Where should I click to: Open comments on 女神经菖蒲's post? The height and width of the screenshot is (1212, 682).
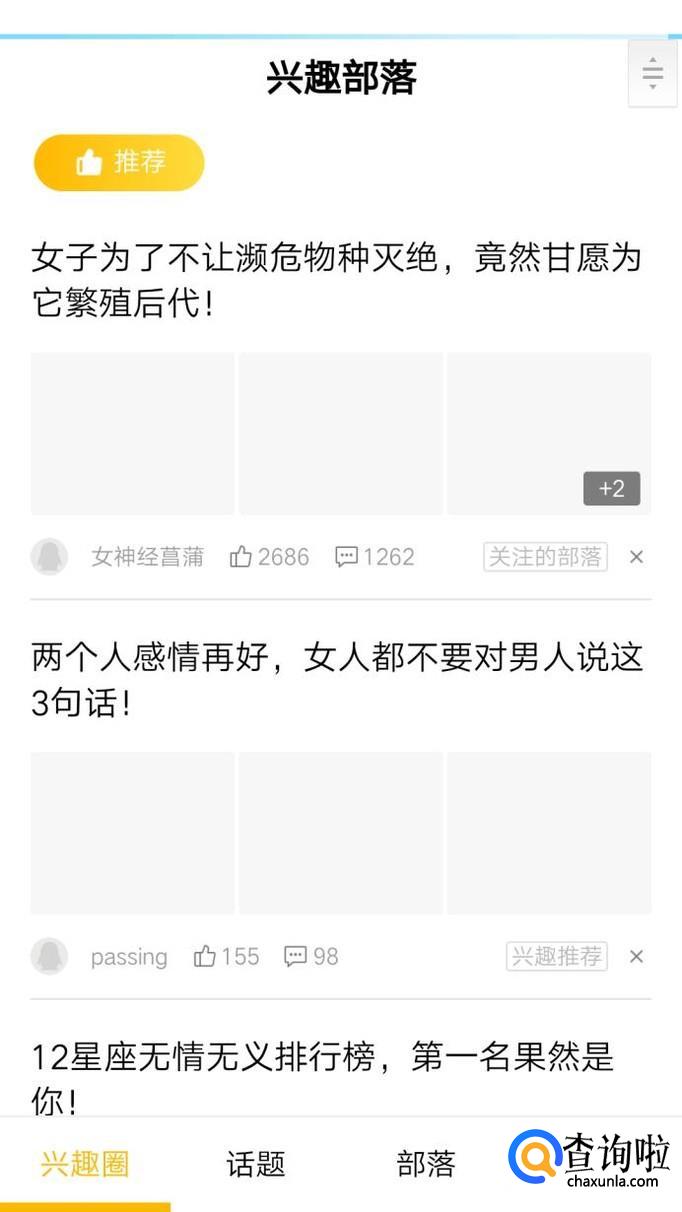click(374, 557)
